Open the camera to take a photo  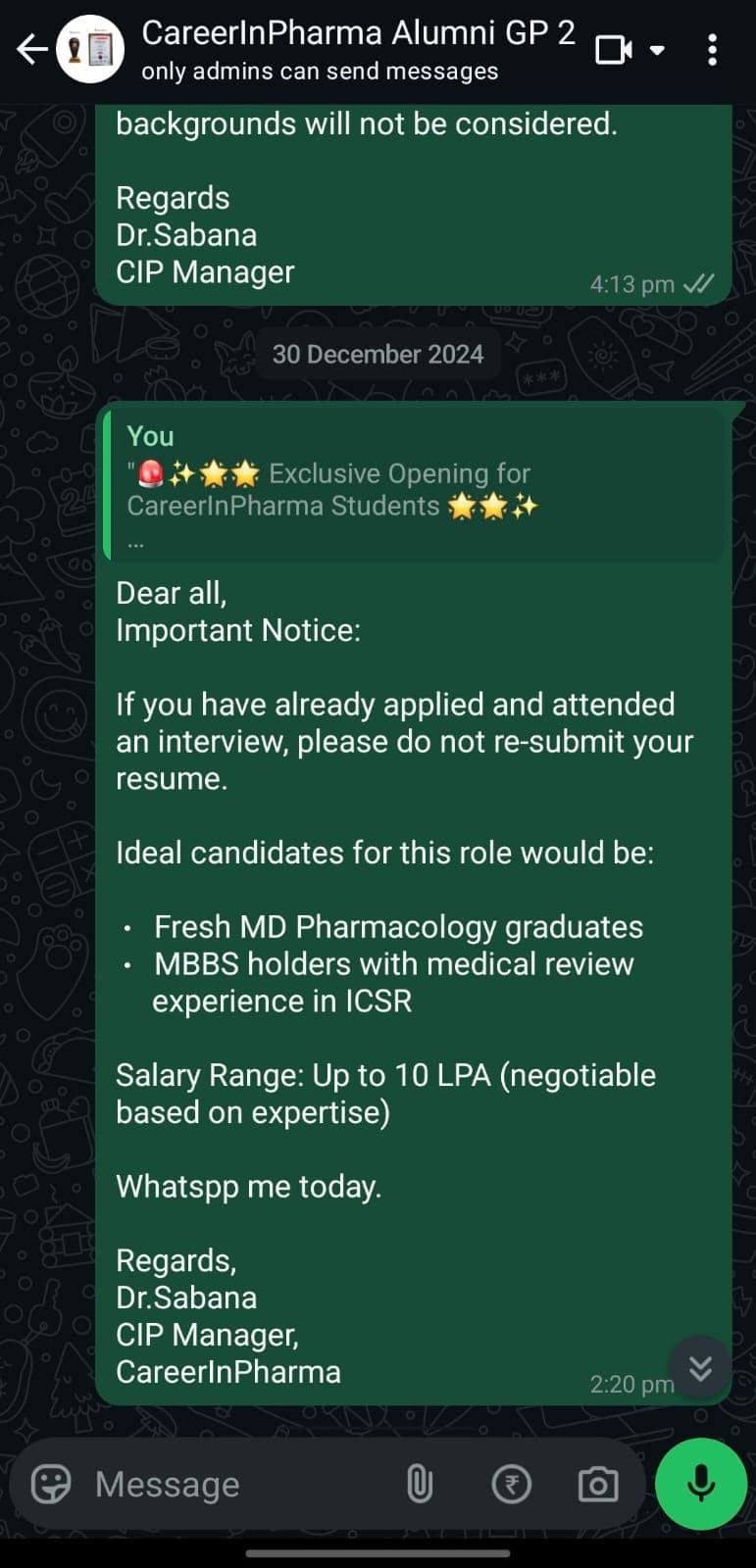(597, 1484)
